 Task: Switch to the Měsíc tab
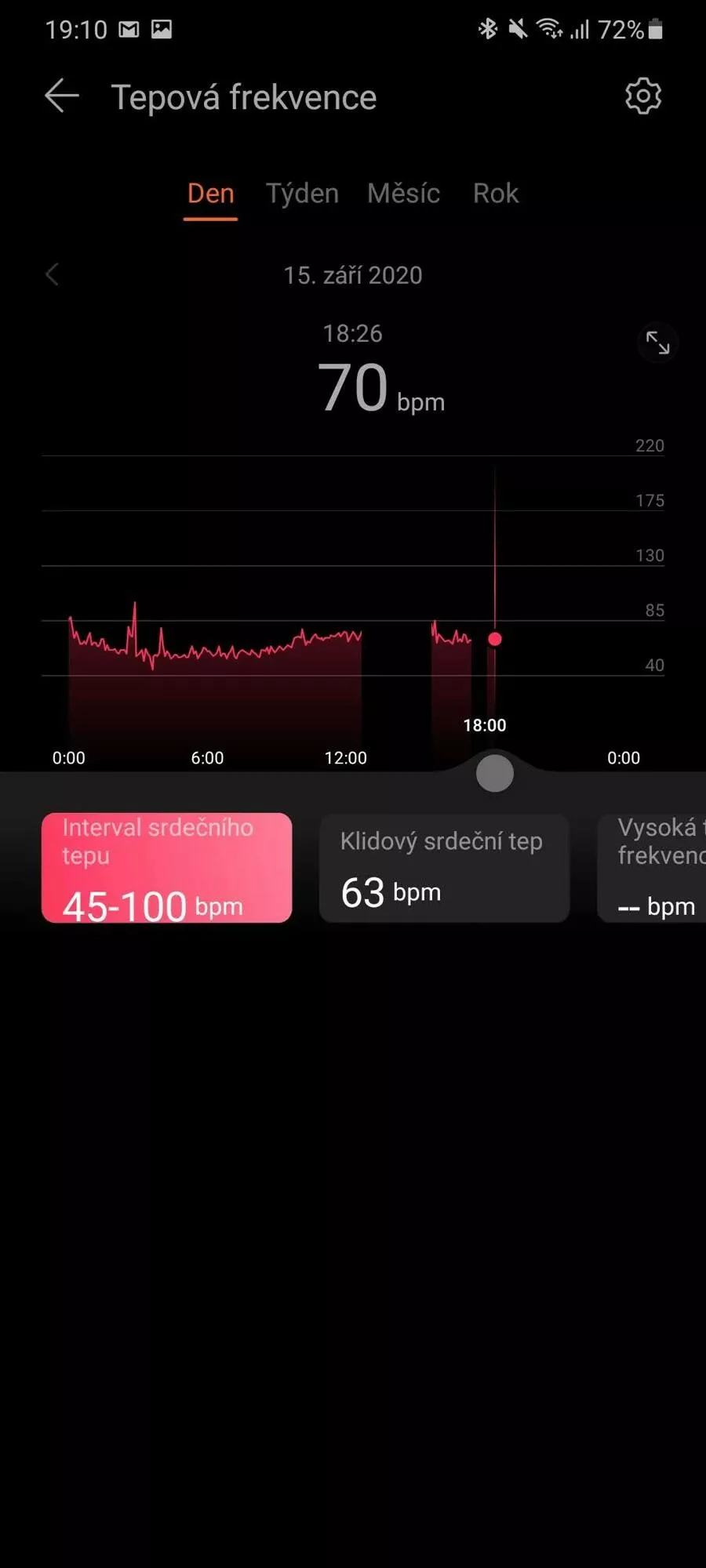pyautogui.click(x=403, y=194)
